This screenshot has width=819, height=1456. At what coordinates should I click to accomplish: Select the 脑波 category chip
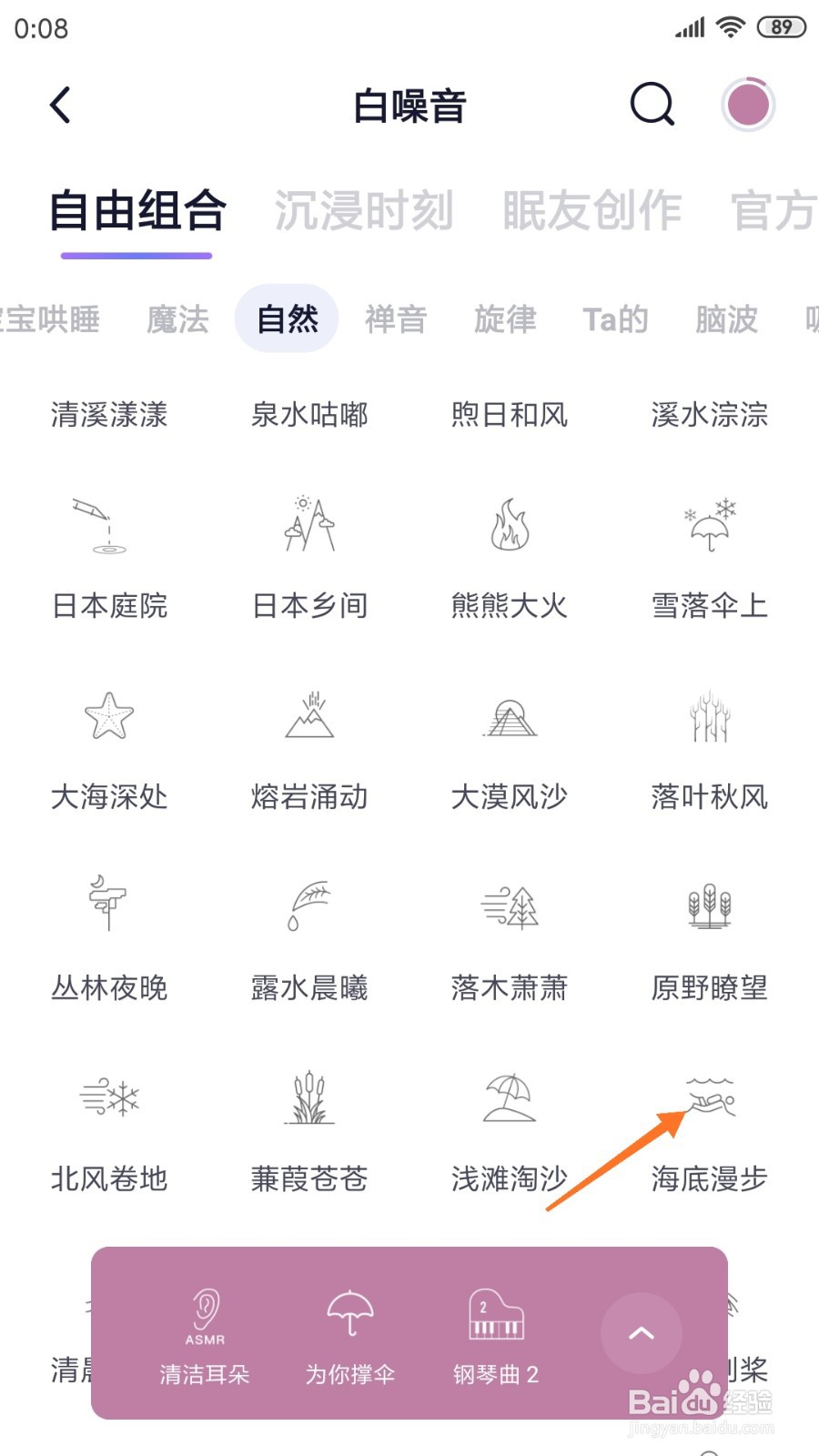point(726,319)
